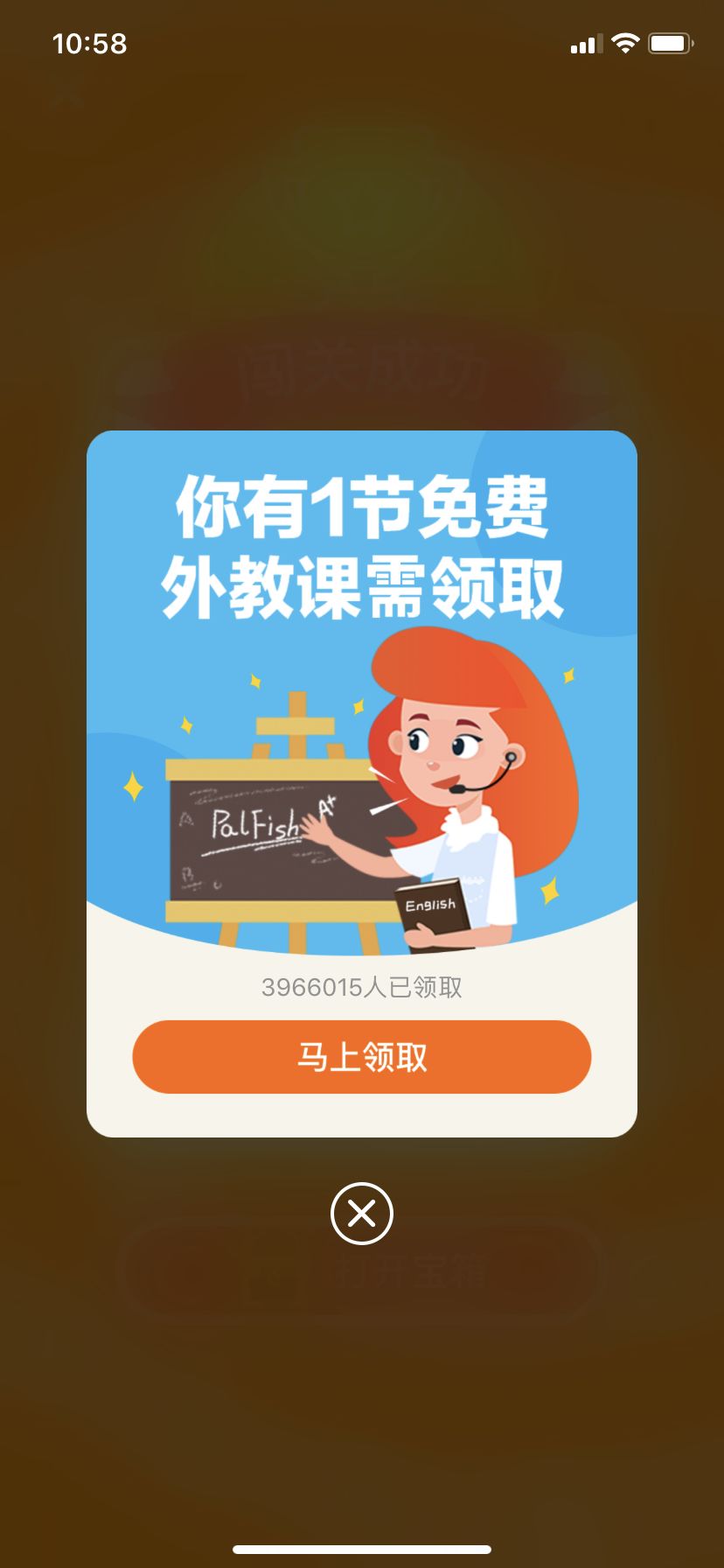
Task: Tap the home indicator bar at the bottom
Action: tap(362, 1549)
